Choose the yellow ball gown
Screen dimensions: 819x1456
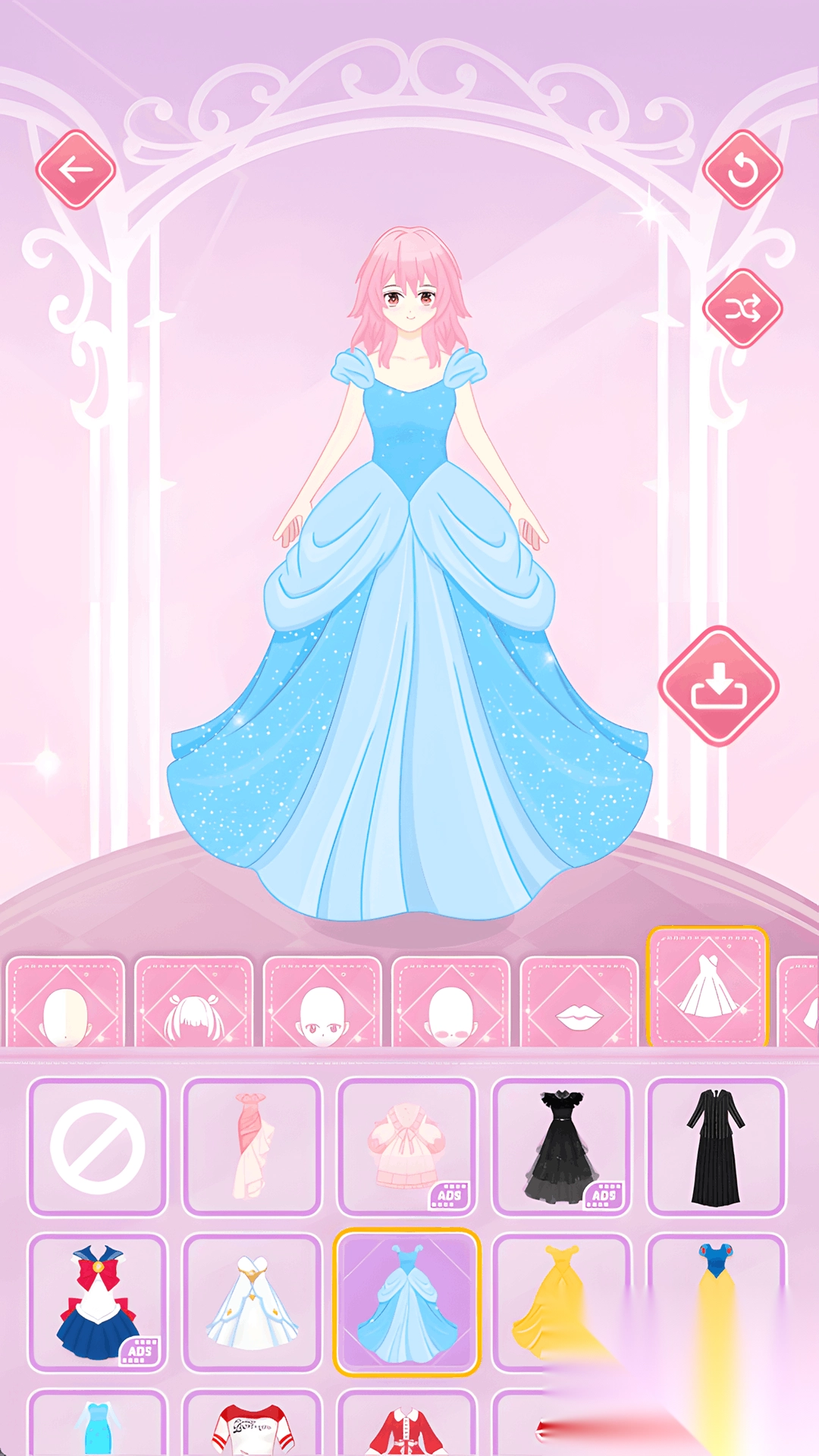point(561,1303)
